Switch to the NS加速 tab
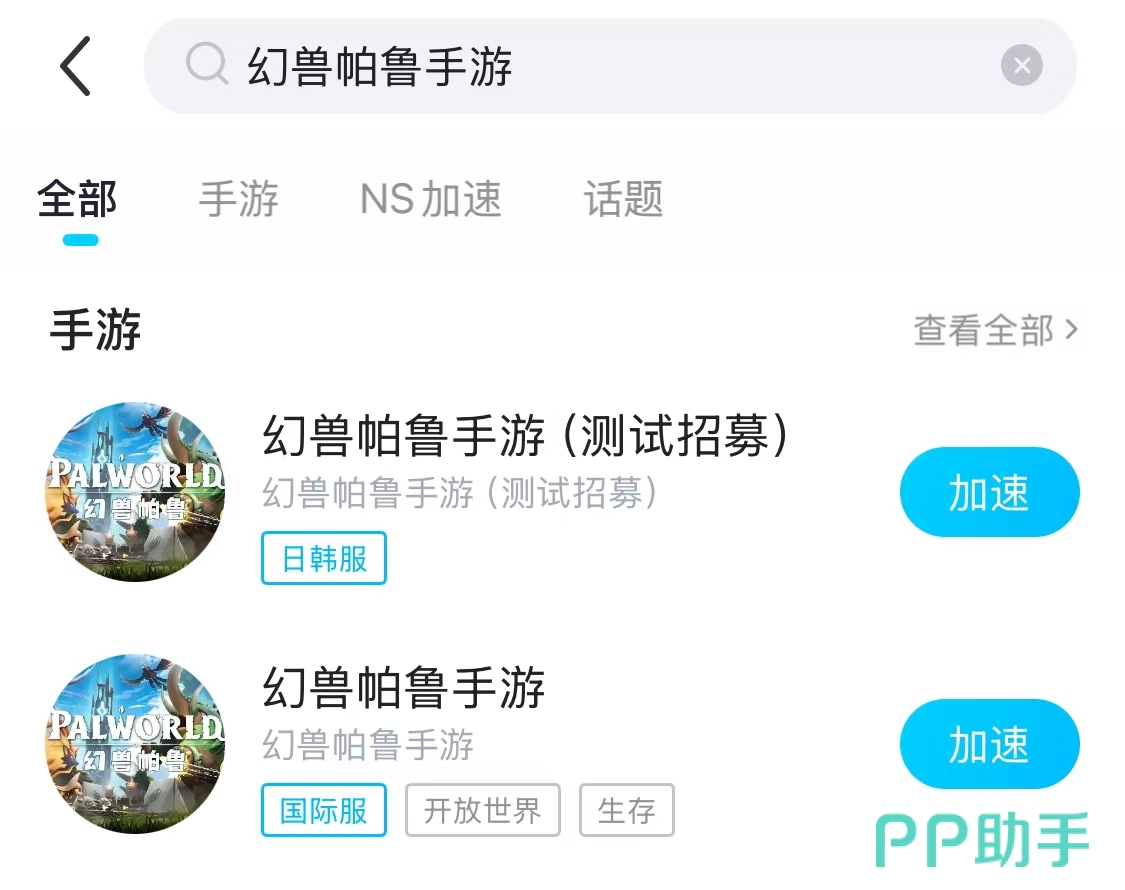1125x890 pixels. click(x=431, y=200)
